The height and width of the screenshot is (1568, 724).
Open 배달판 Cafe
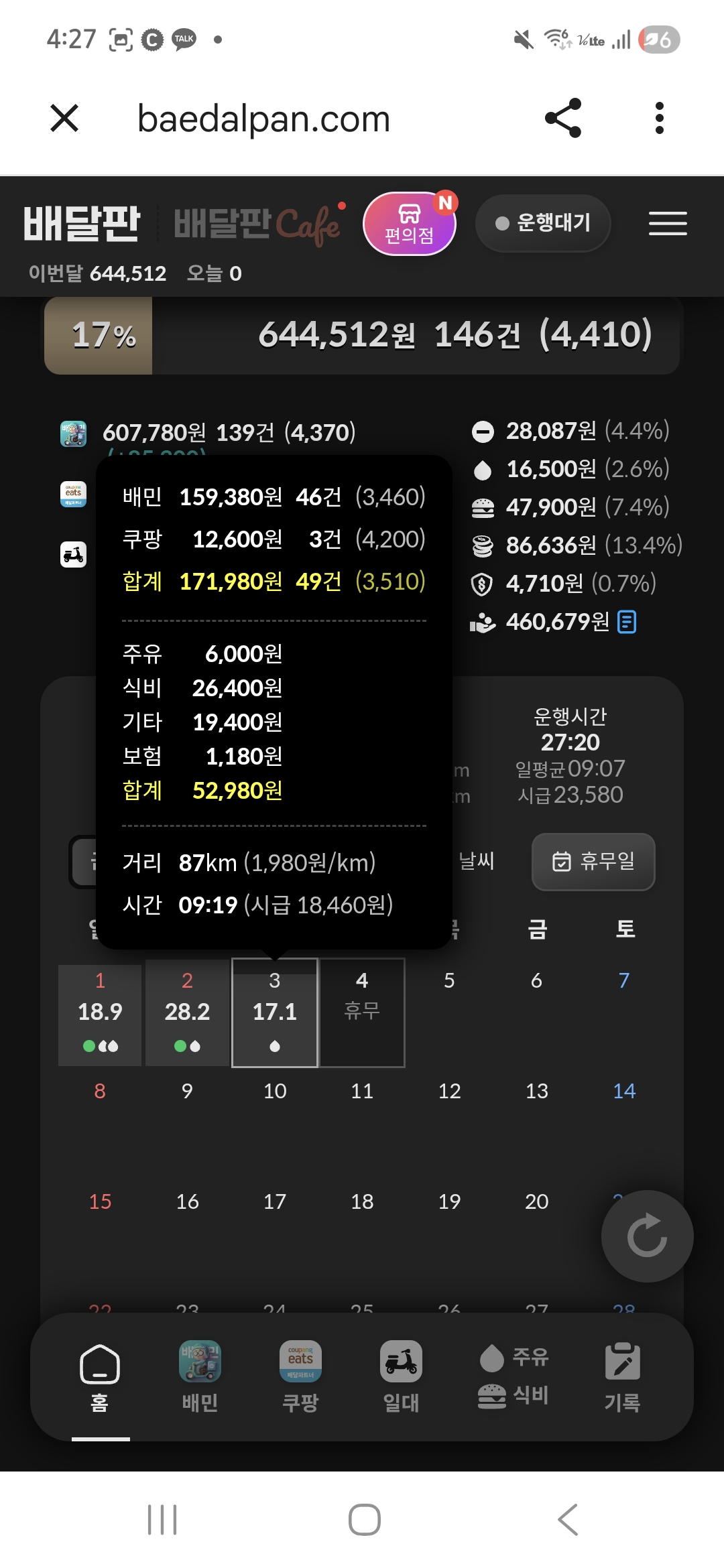258,224
